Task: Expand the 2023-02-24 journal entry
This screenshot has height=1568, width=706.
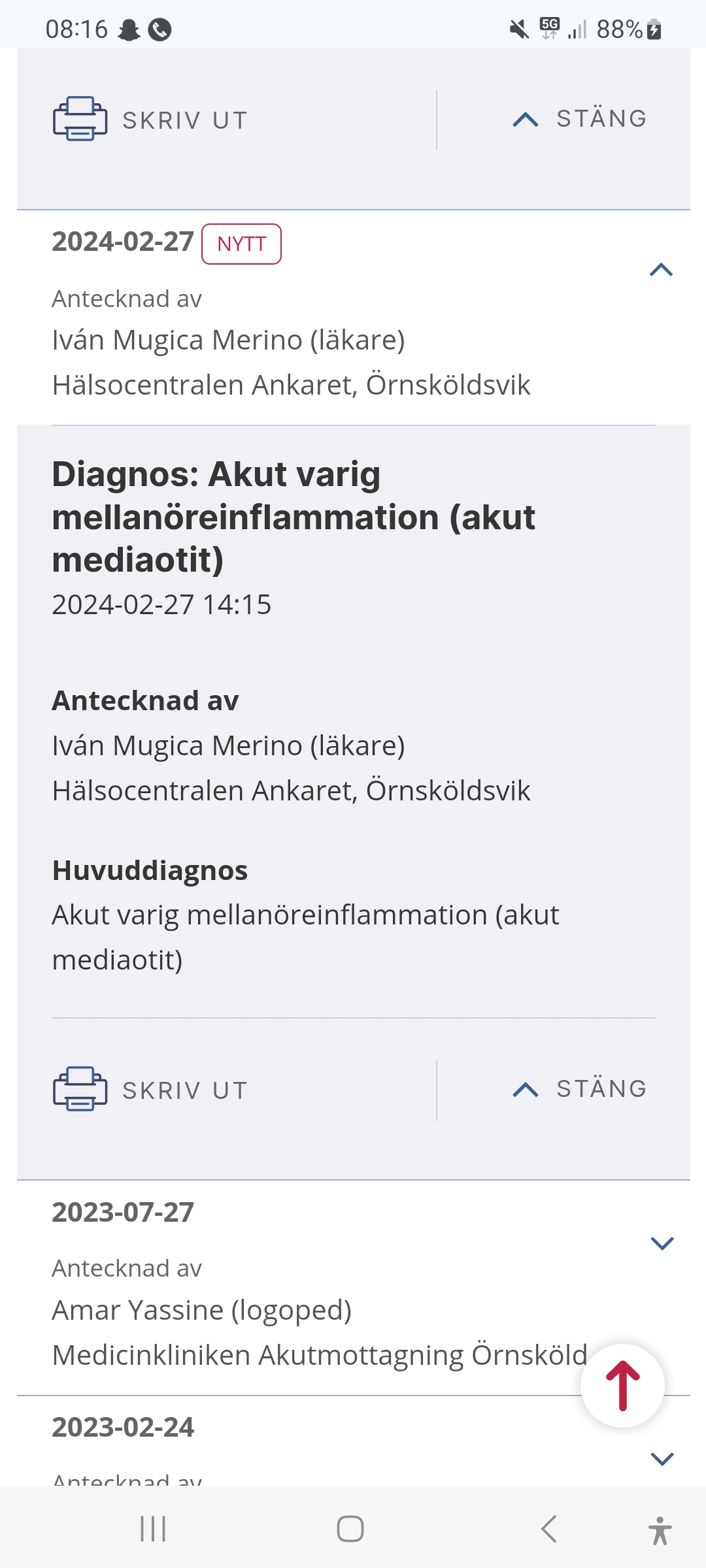Action: click(662, 1458)
